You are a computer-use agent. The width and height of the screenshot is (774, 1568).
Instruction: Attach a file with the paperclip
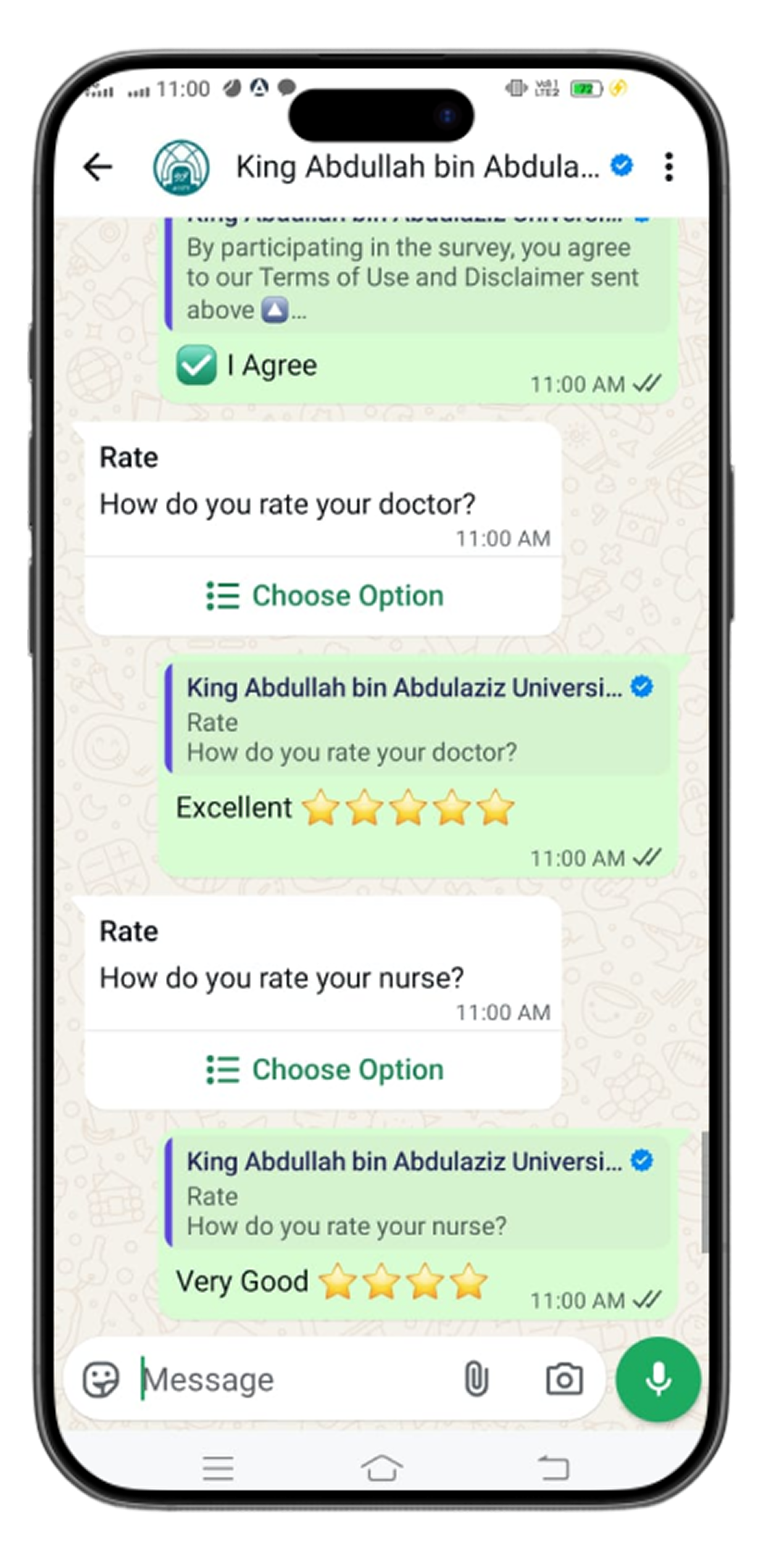476,1380
